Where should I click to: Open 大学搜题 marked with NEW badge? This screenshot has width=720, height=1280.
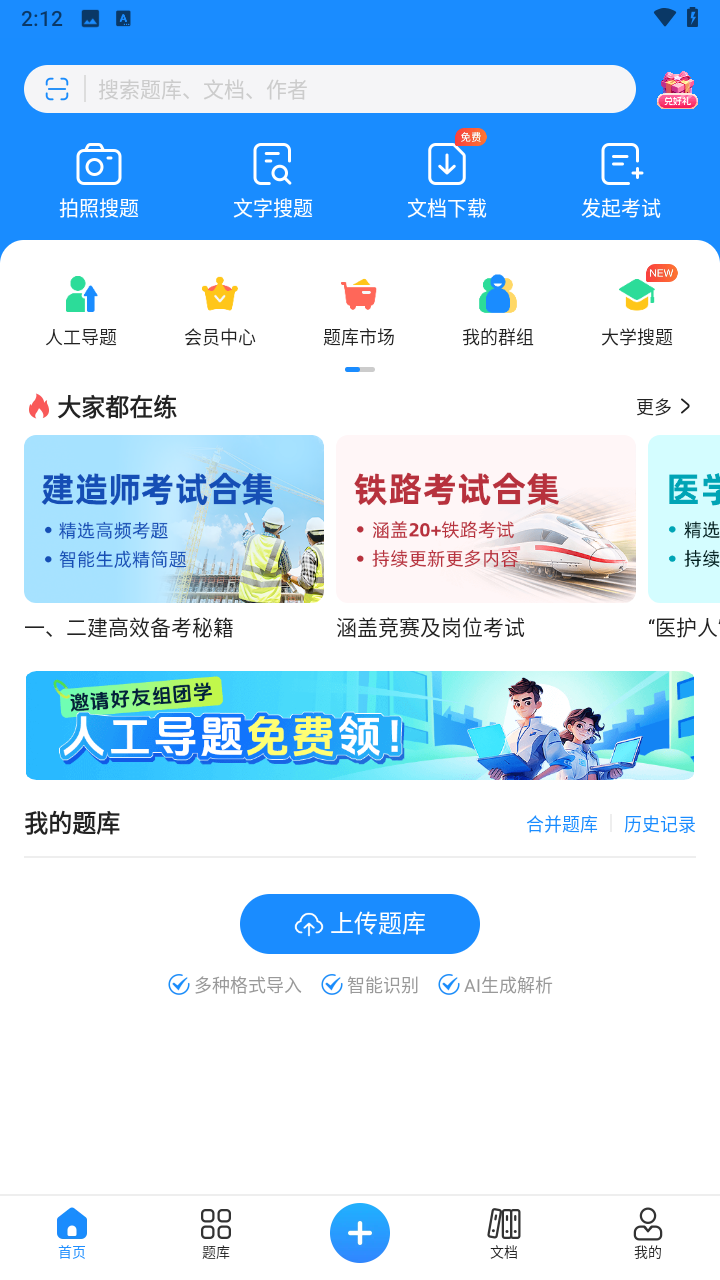[637, 308]
